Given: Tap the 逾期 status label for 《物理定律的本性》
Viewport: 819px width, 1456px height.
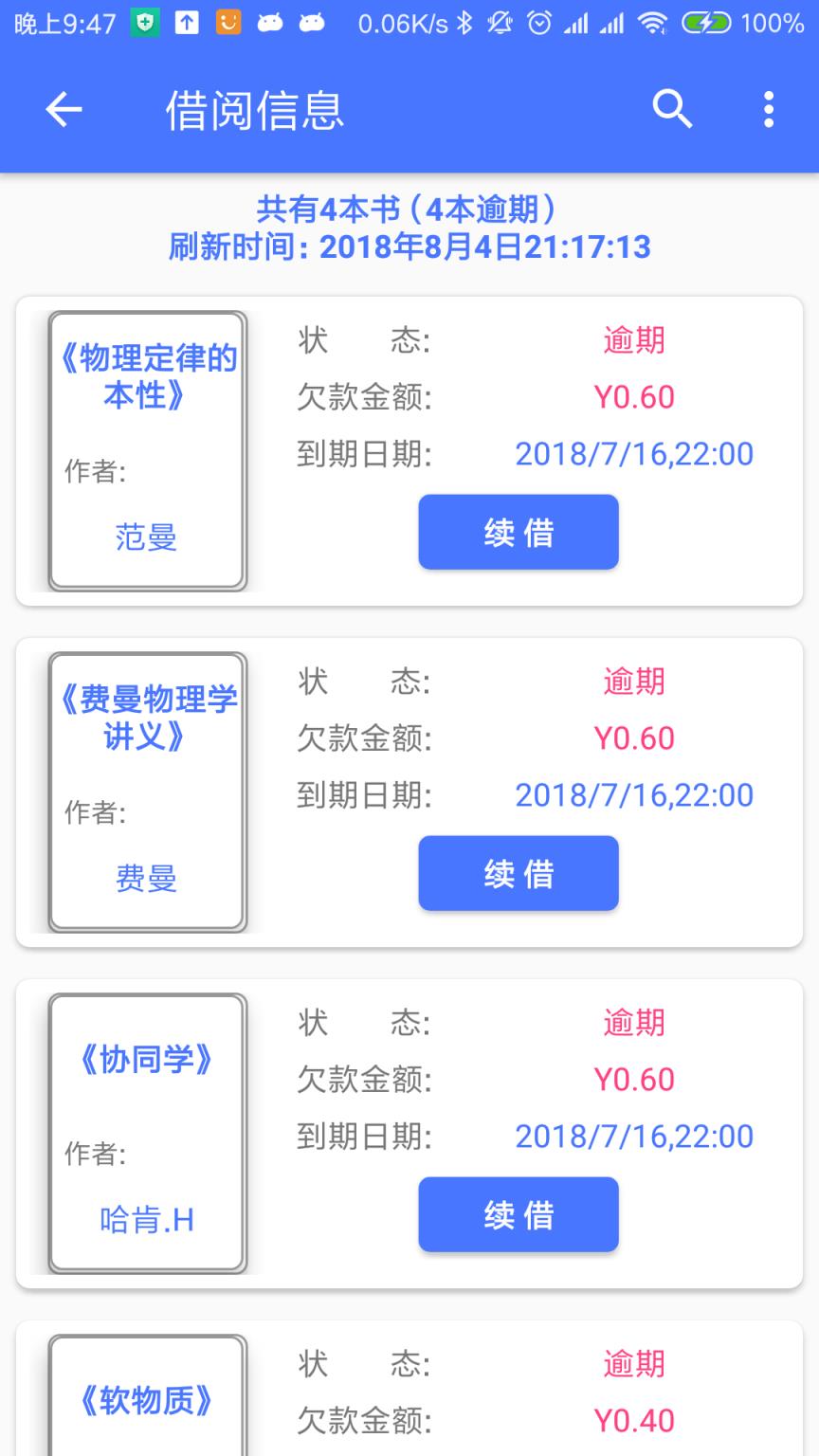Looking at the screenshot, I should click(632, 339).
